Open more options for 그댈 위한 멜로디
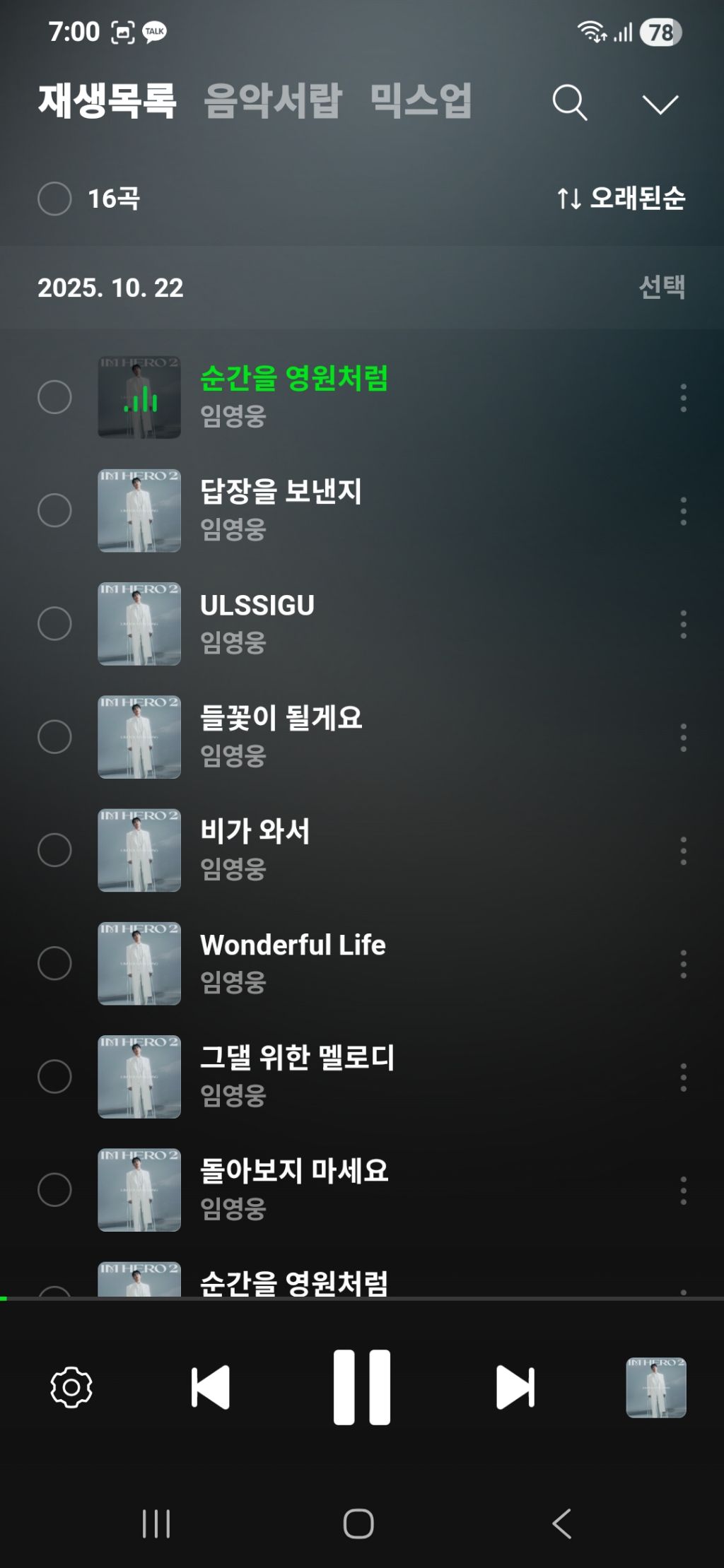Screen dimensions: 724x1568 coord(683,1077)
